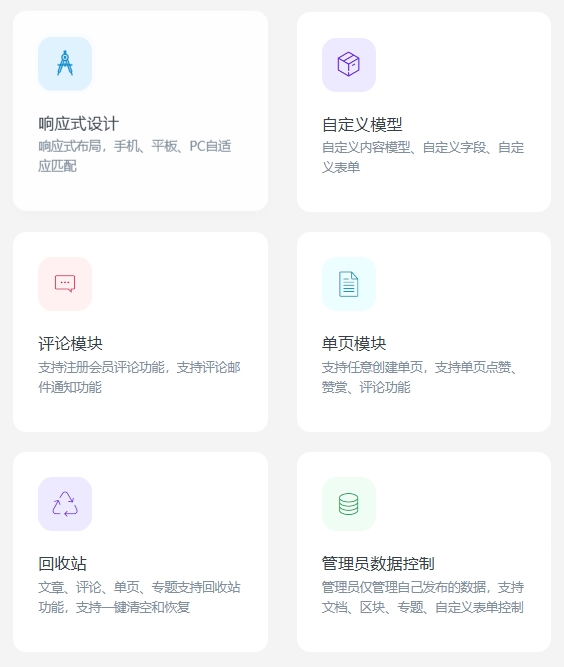Open the 回收站 card

coord(140,552)
